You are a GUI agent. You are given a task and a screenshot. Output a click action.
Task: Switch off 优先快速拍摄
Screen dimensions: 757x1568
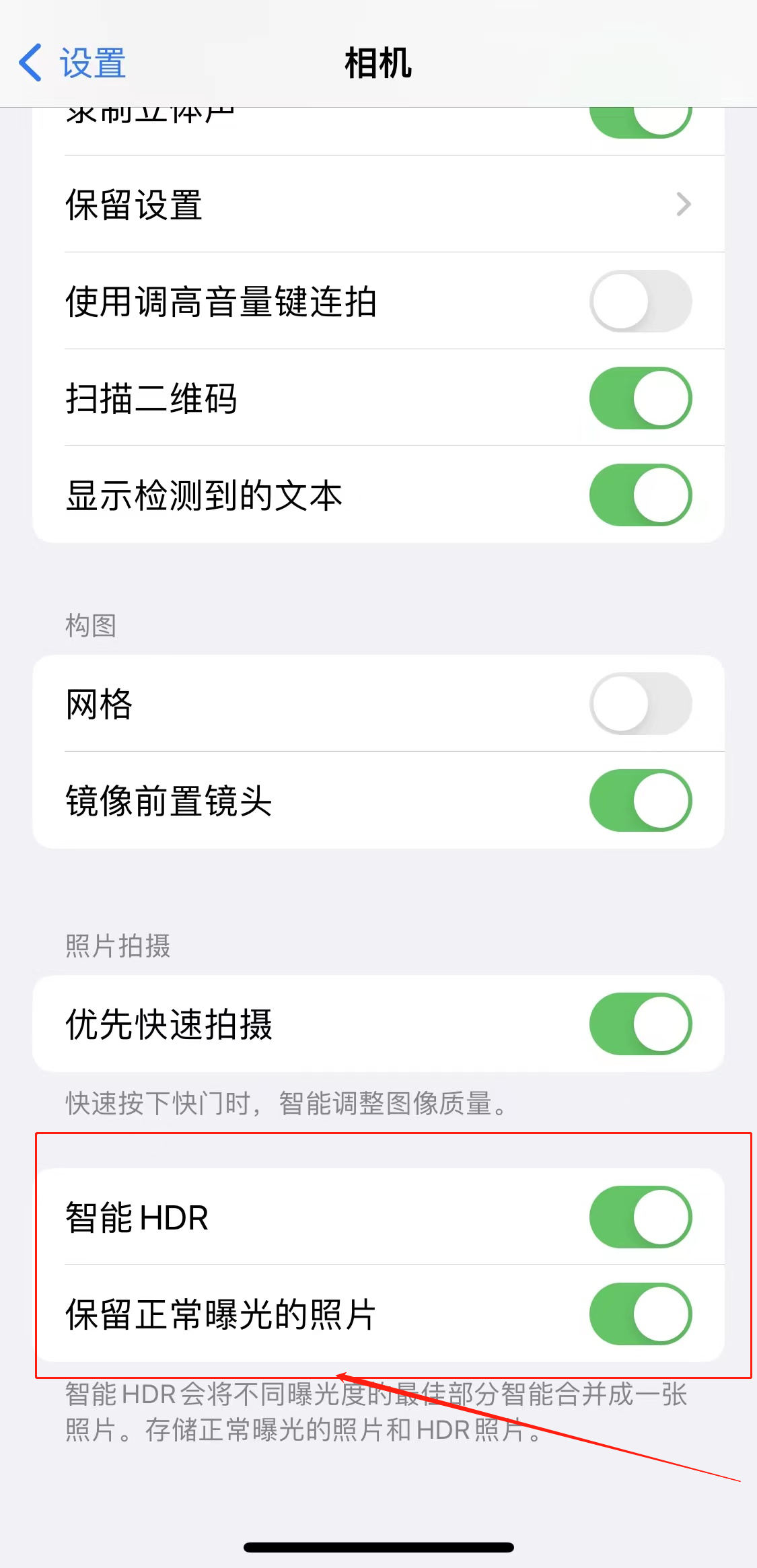click(640, 1024)
